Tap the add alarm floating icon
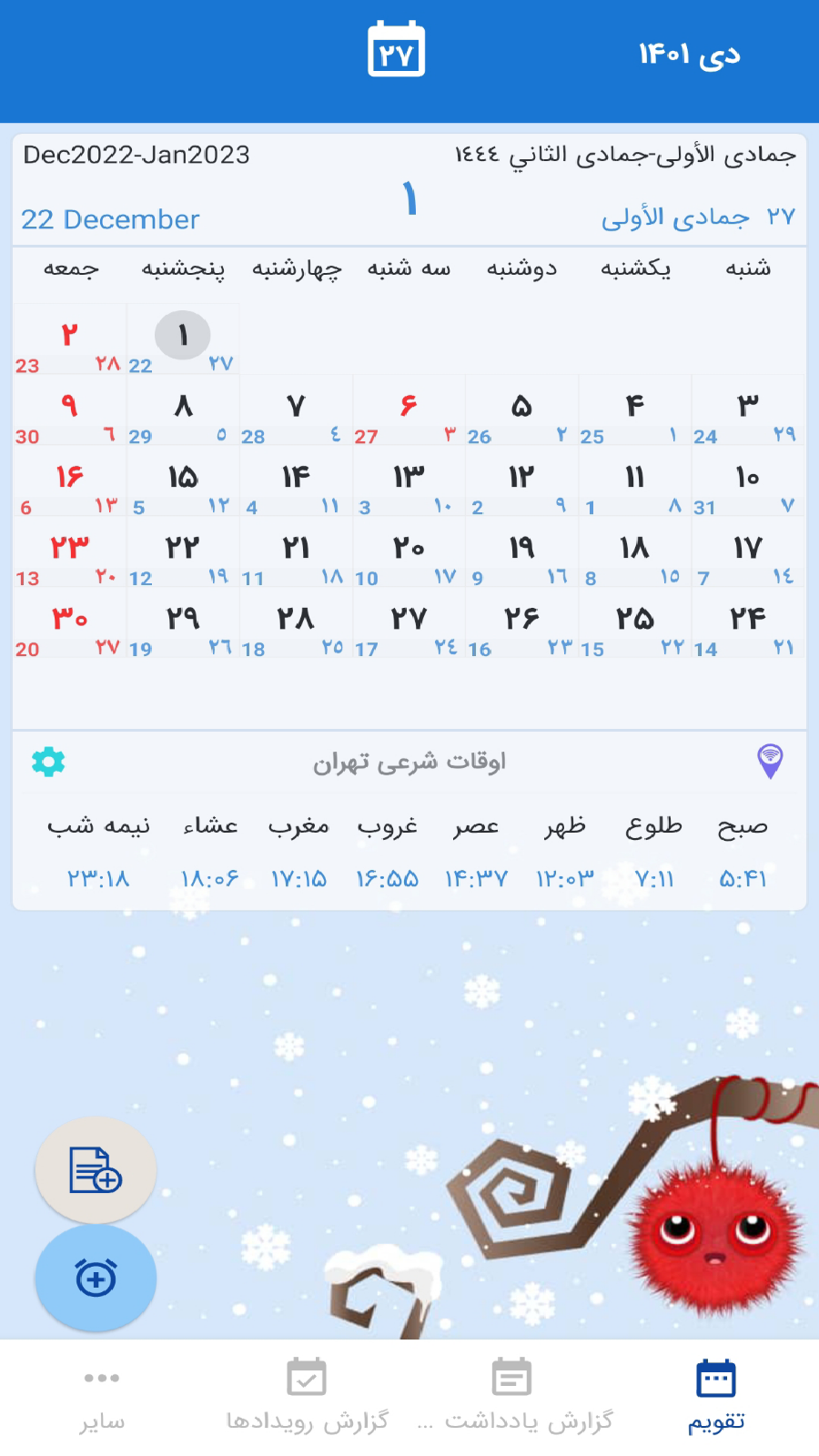This screenshot has width=819, height=1456. tap(95, 1278)
